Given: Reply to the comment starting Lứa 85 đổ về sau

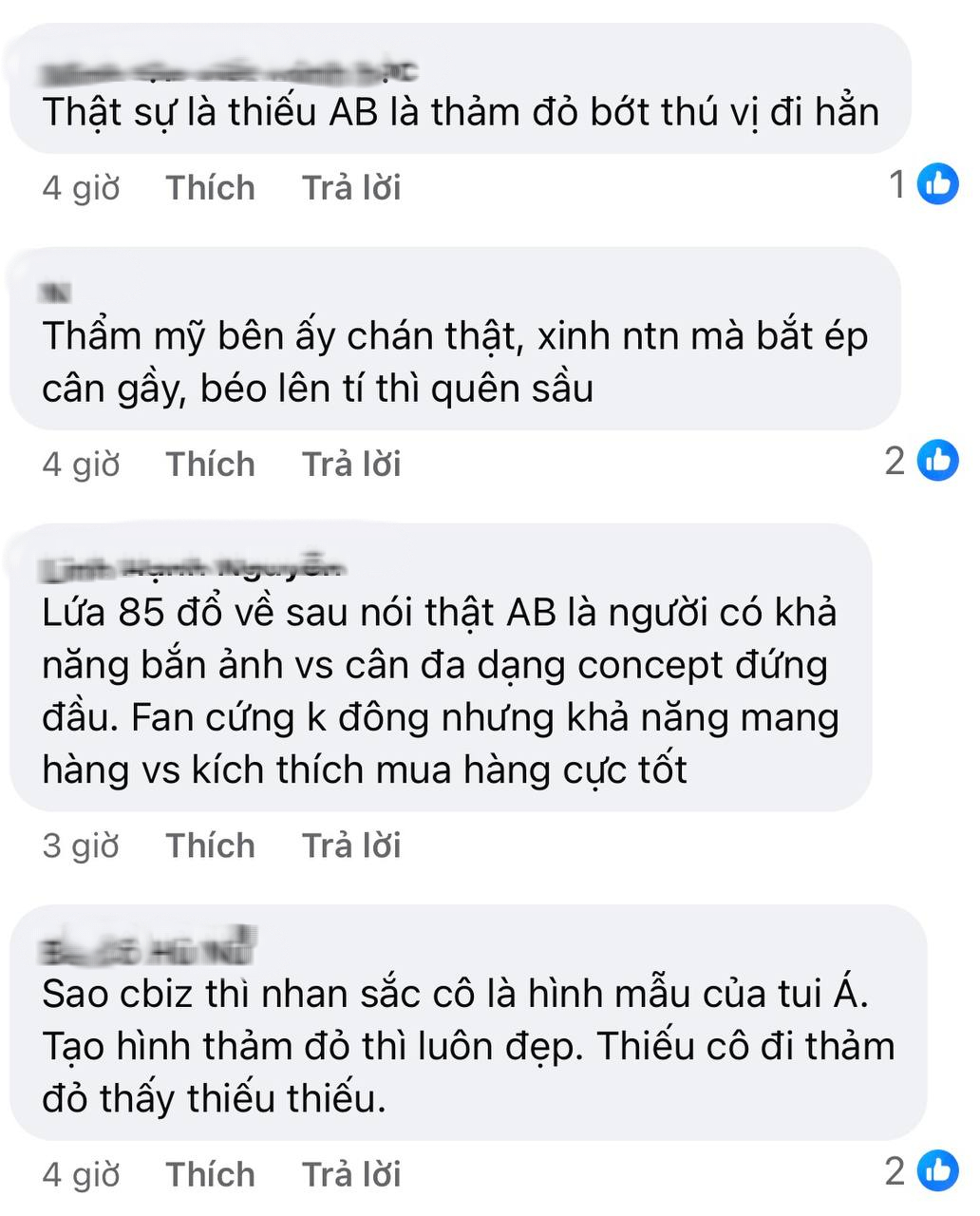Looking at the screenshot, I should pyautogui.click(x=351, y=845).
